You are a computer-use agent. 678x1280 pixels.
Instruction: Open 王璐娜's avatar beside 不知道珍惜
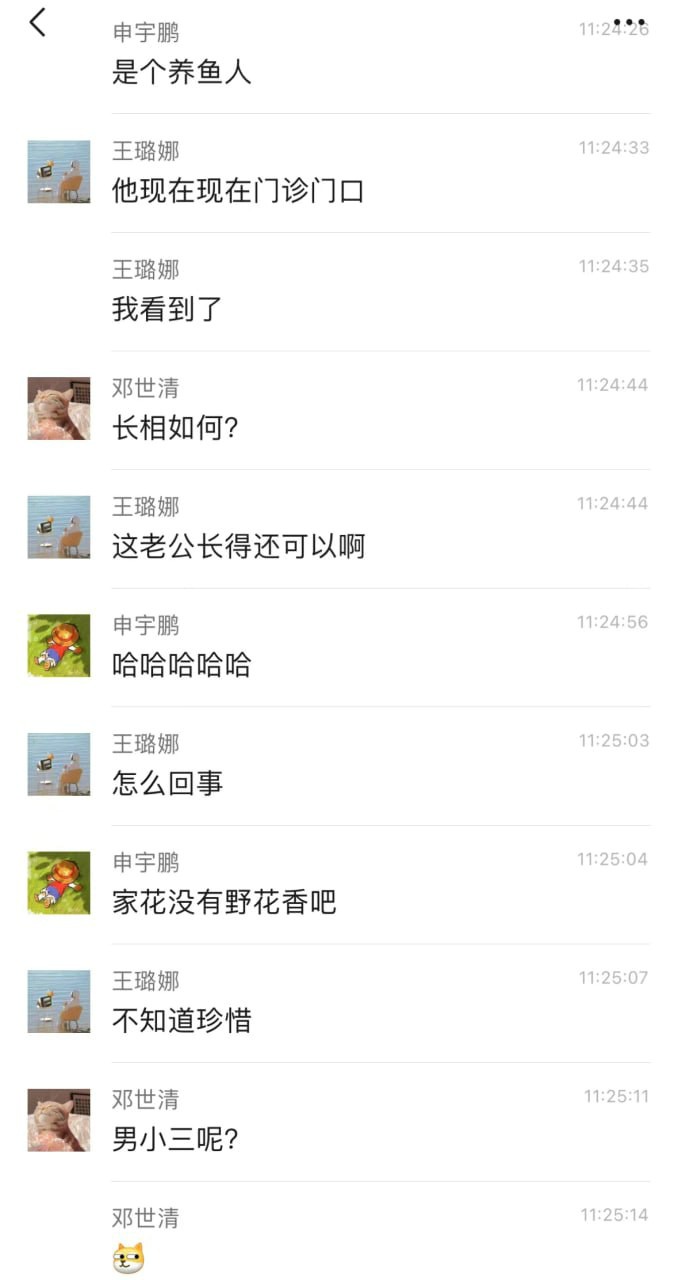click(x=59, y=1002)
